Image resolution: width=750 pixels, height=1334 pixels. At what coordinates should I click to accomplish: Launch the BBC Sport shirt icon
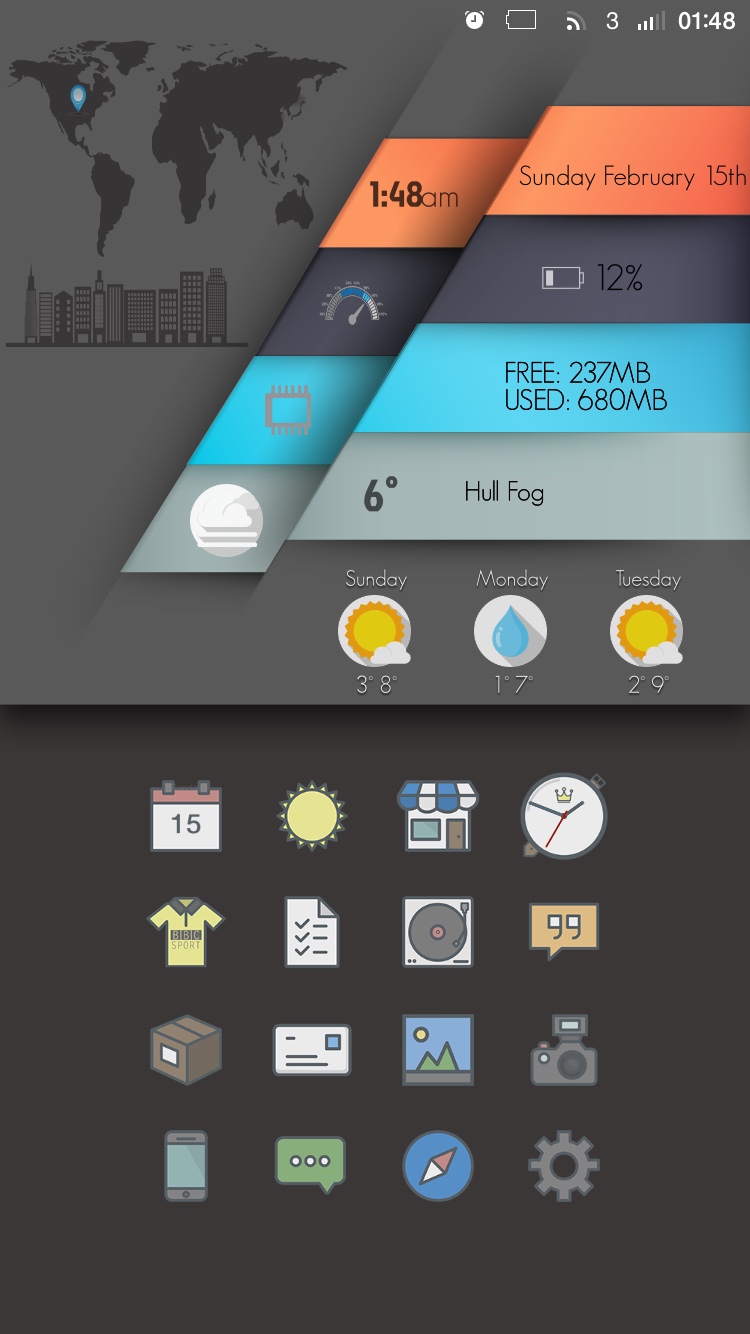click(x=186, y=932)
